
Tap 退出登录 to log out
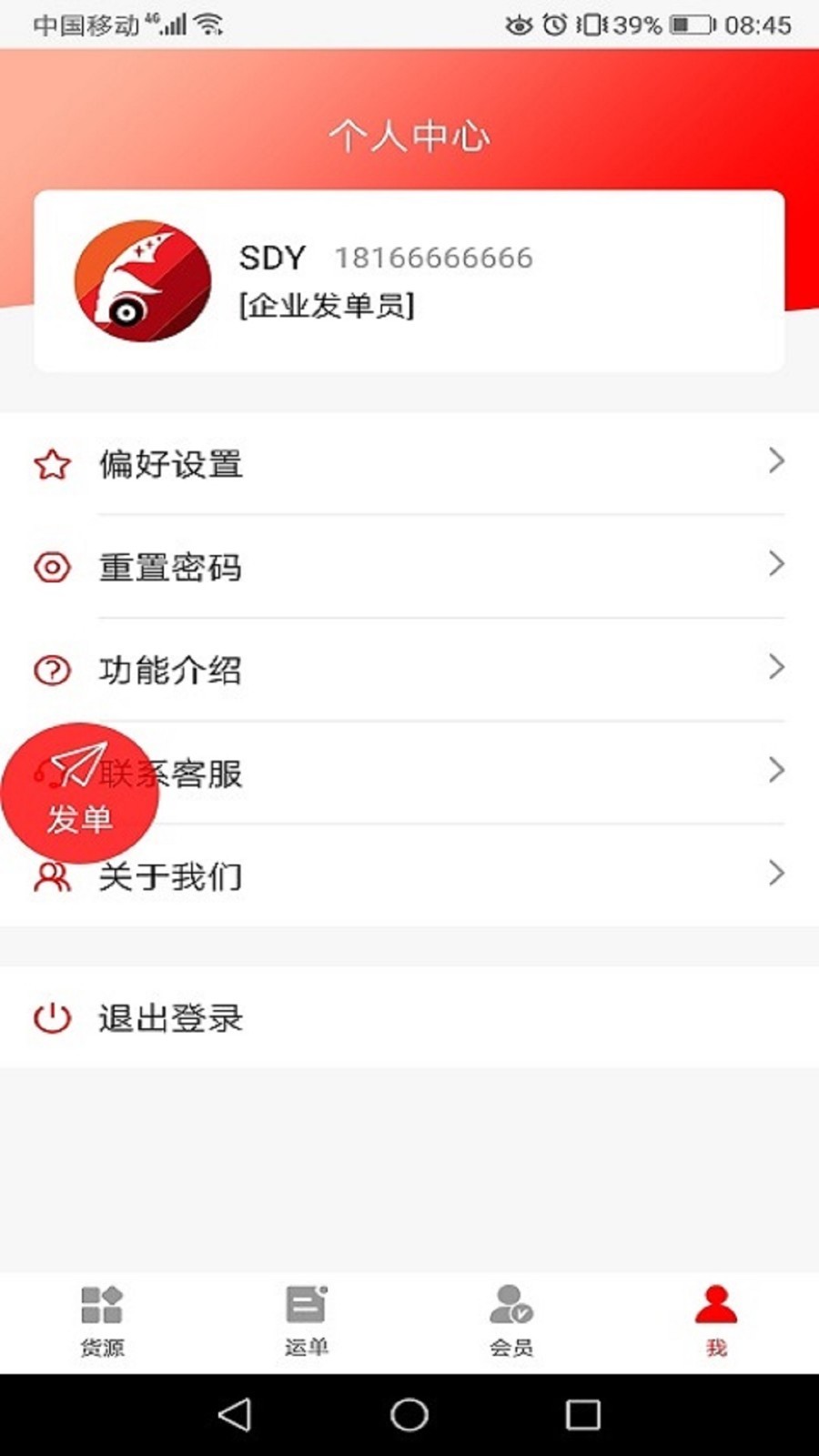(409, 1017)
